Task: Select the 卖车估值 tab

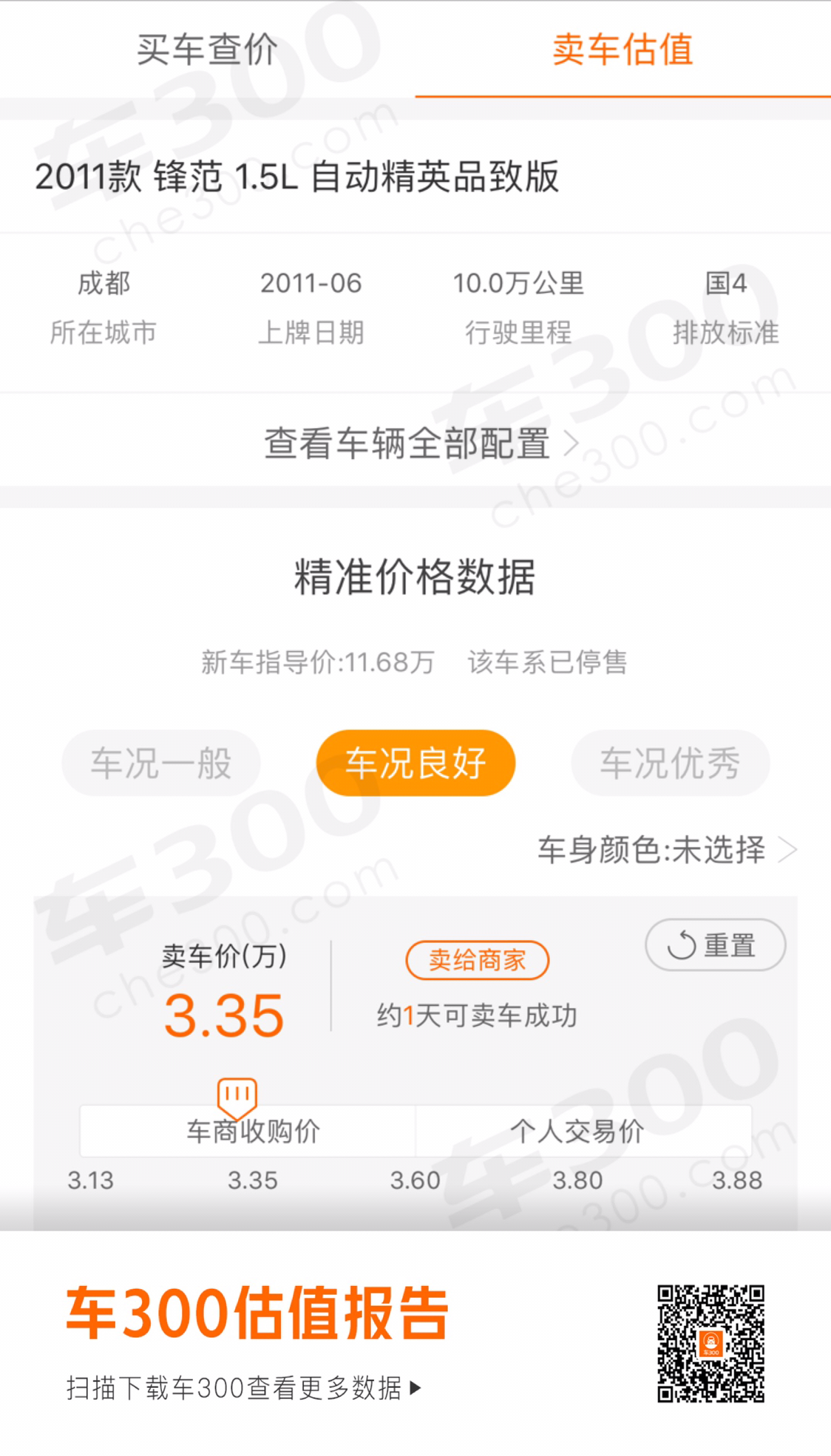Action: tap(623, 50)
